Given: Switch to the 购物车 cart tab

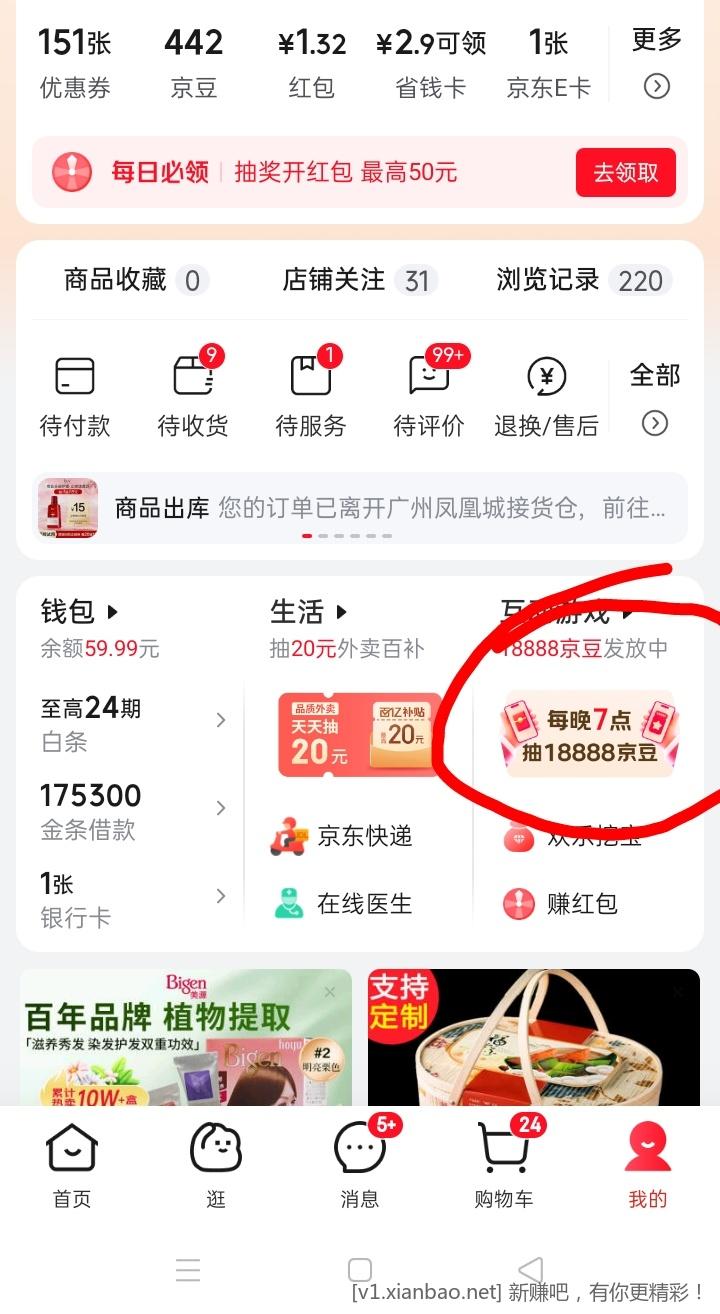Looking at the screenshot, I should [x=504, y=1165].
